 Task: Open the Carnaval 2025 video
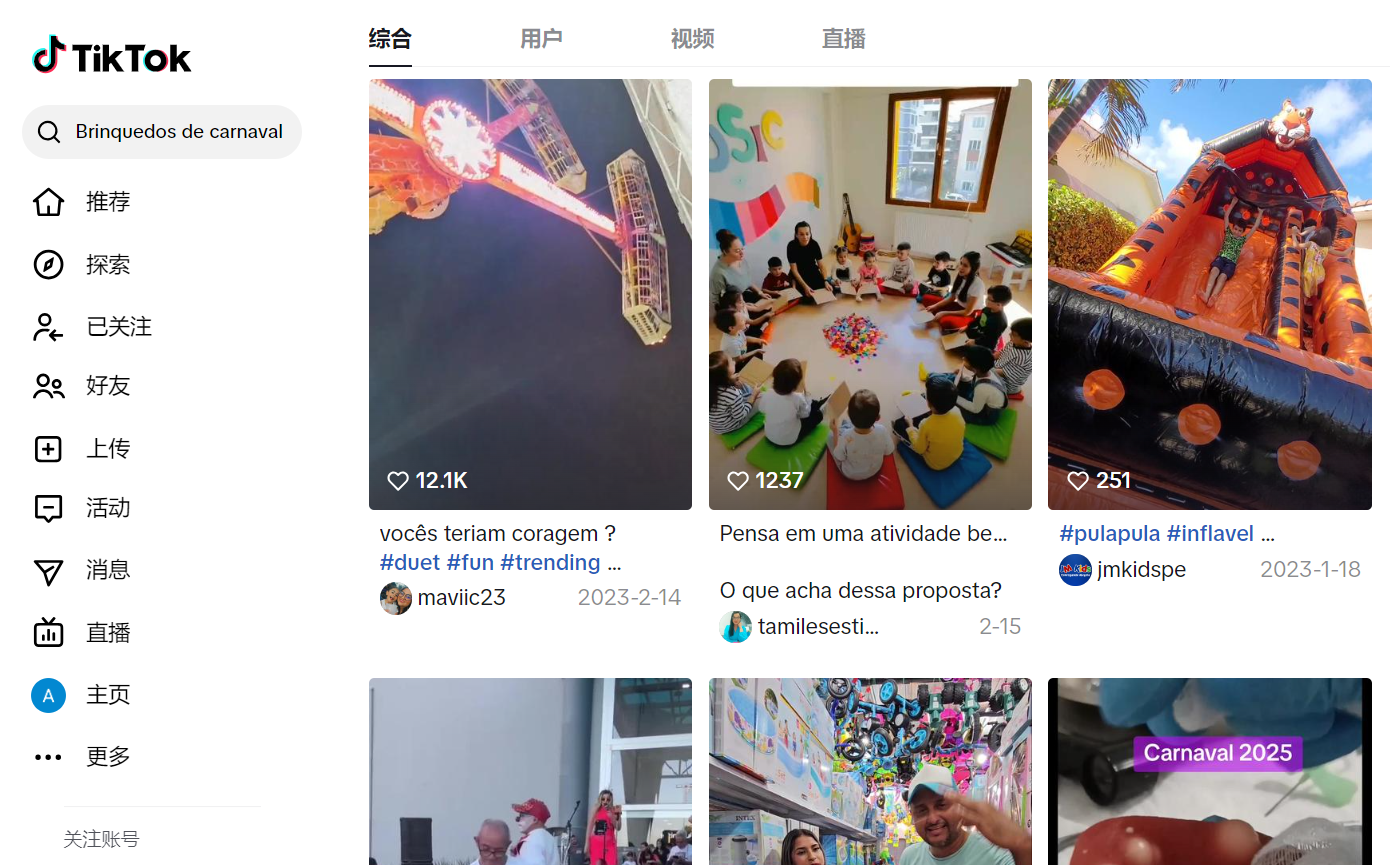pos(1209,771)
